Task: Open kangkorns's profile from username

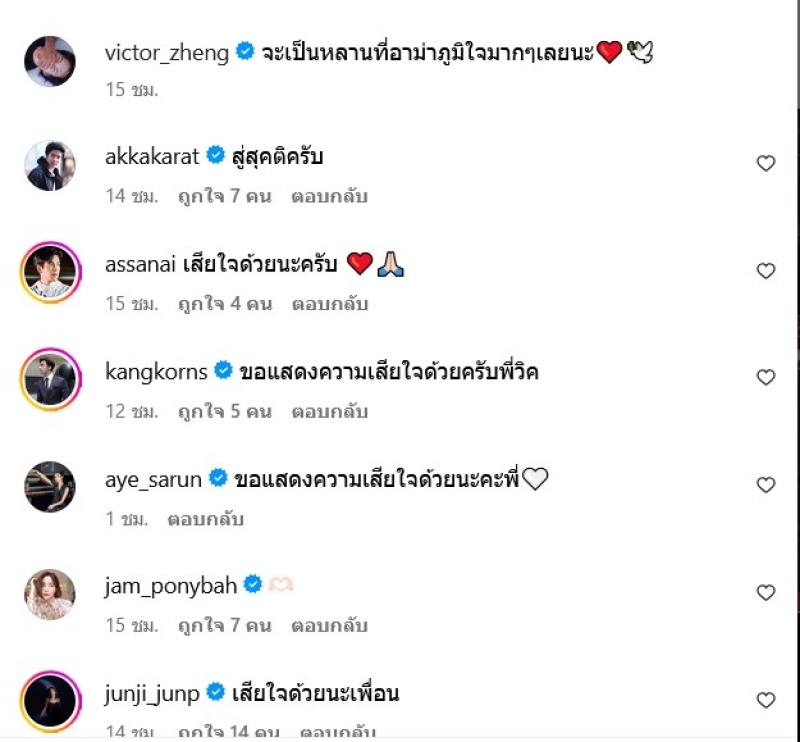Action: pos(156,372)
